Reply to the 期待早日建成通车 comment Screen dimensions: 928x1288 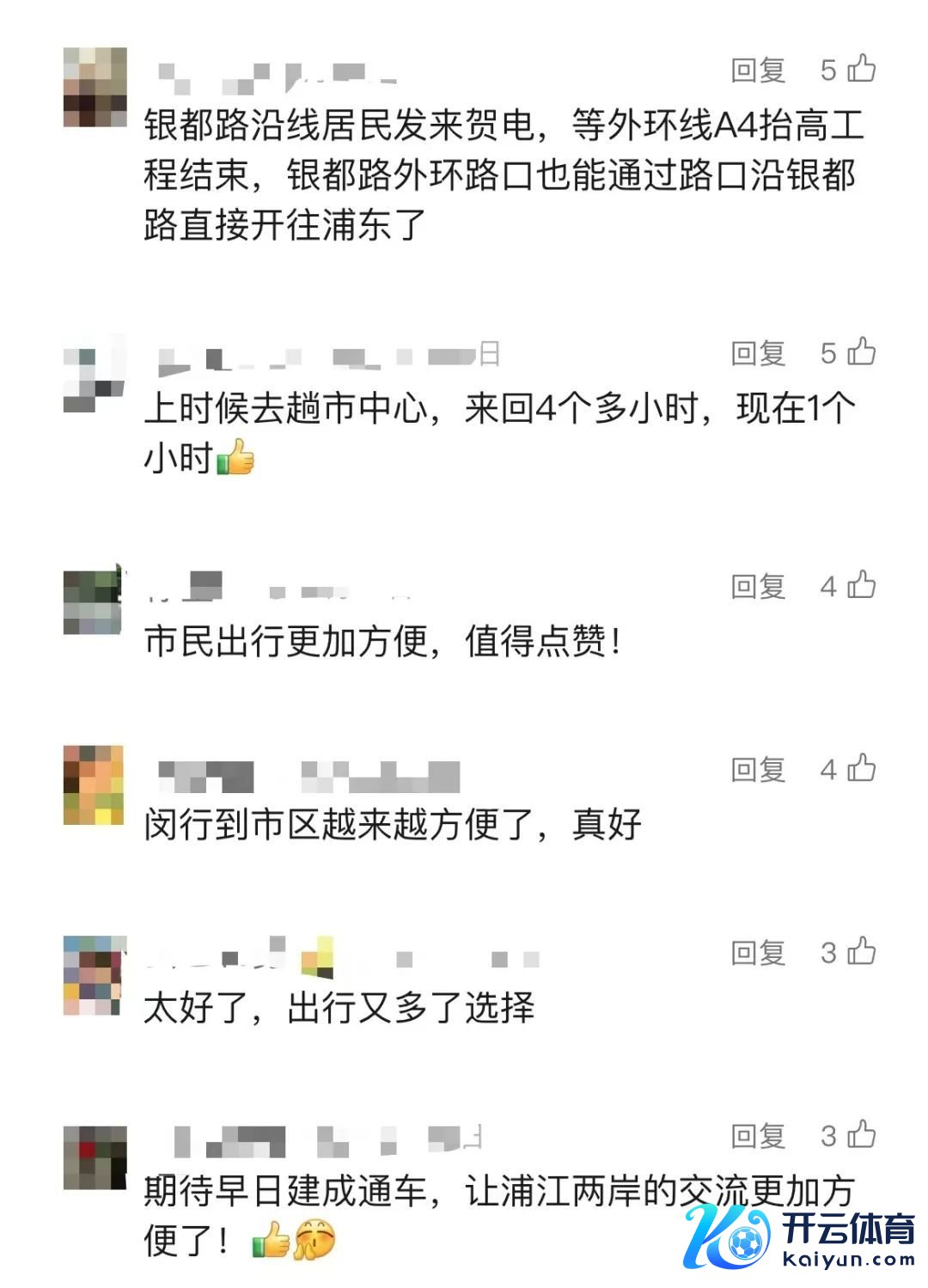click(x=758, y=1136)
